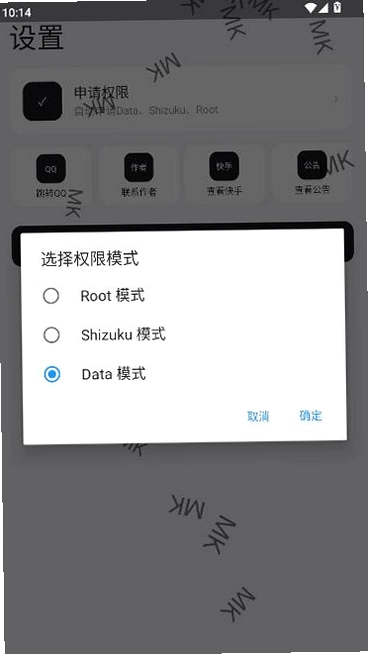Confirm the selection with 确定
The width and height of the screenshot is (368, 654).
tap(310, 415)
